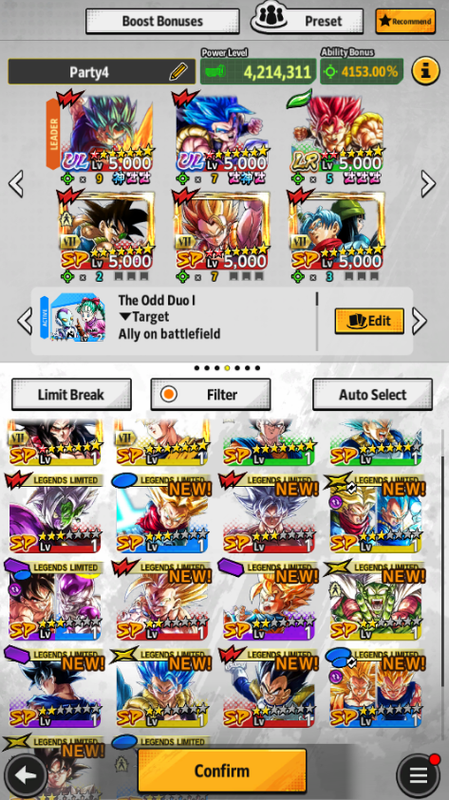
Task: Open the party info icon
Action: (425, 71)
